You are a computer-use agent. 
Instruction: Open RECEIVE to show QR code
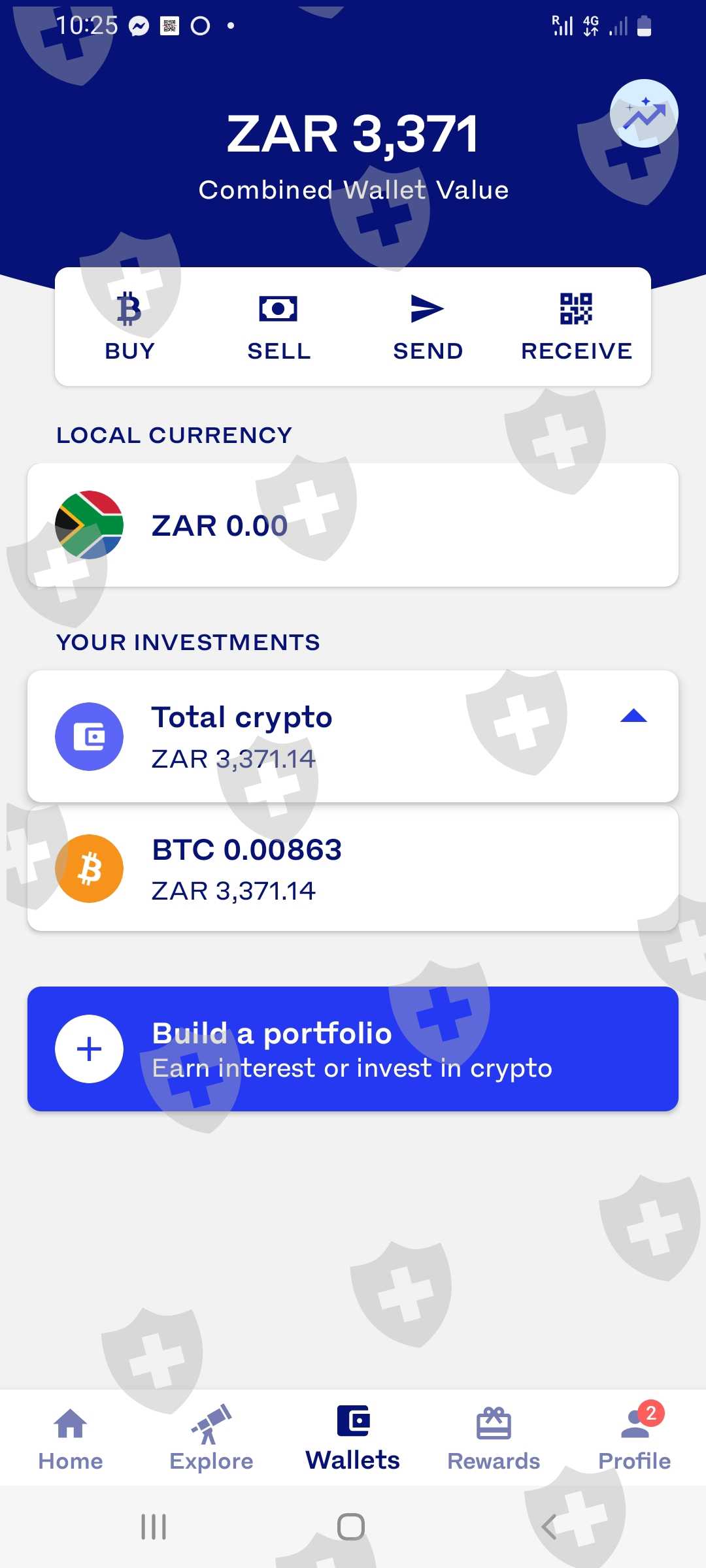pyautogui.click(x=577, y=327)
